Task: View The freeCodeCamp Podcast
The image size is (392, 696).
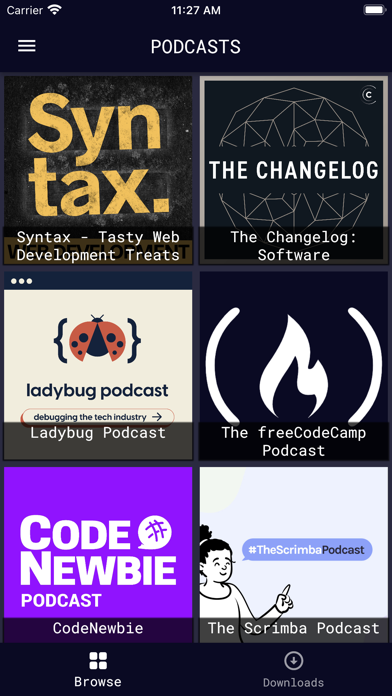Action: point(294,366)
